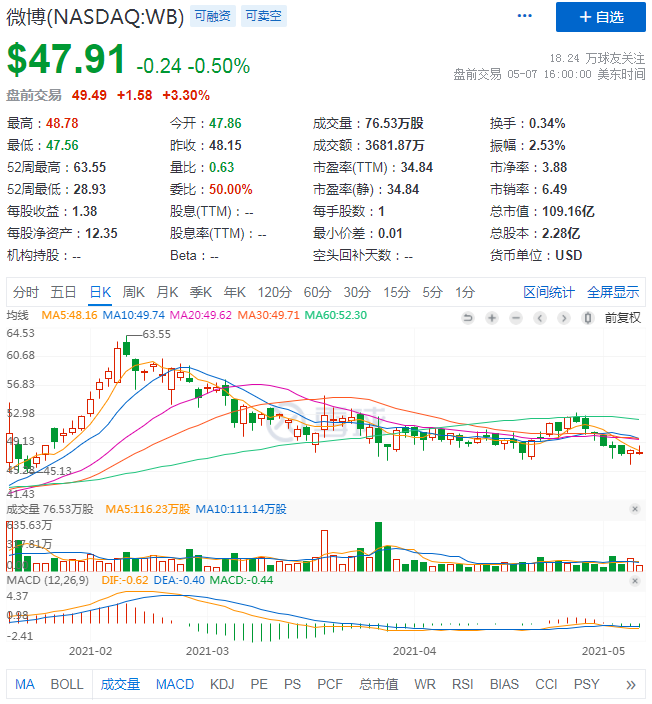Close the MACD indicator panel
652x704 pixels.
point(635,580)
